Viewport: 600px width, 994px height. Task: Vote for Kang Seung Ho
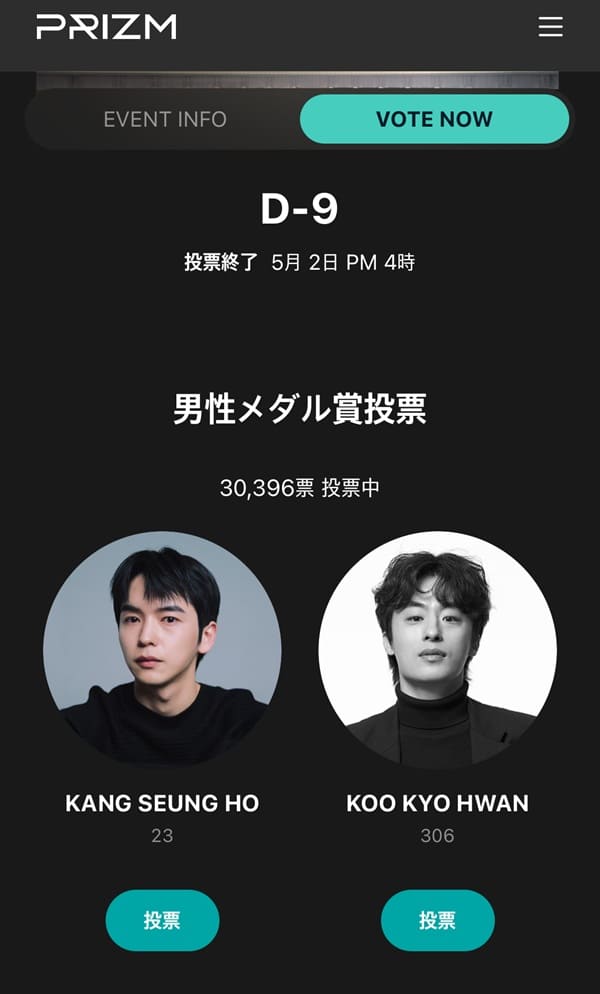click(x=162, y=920)
